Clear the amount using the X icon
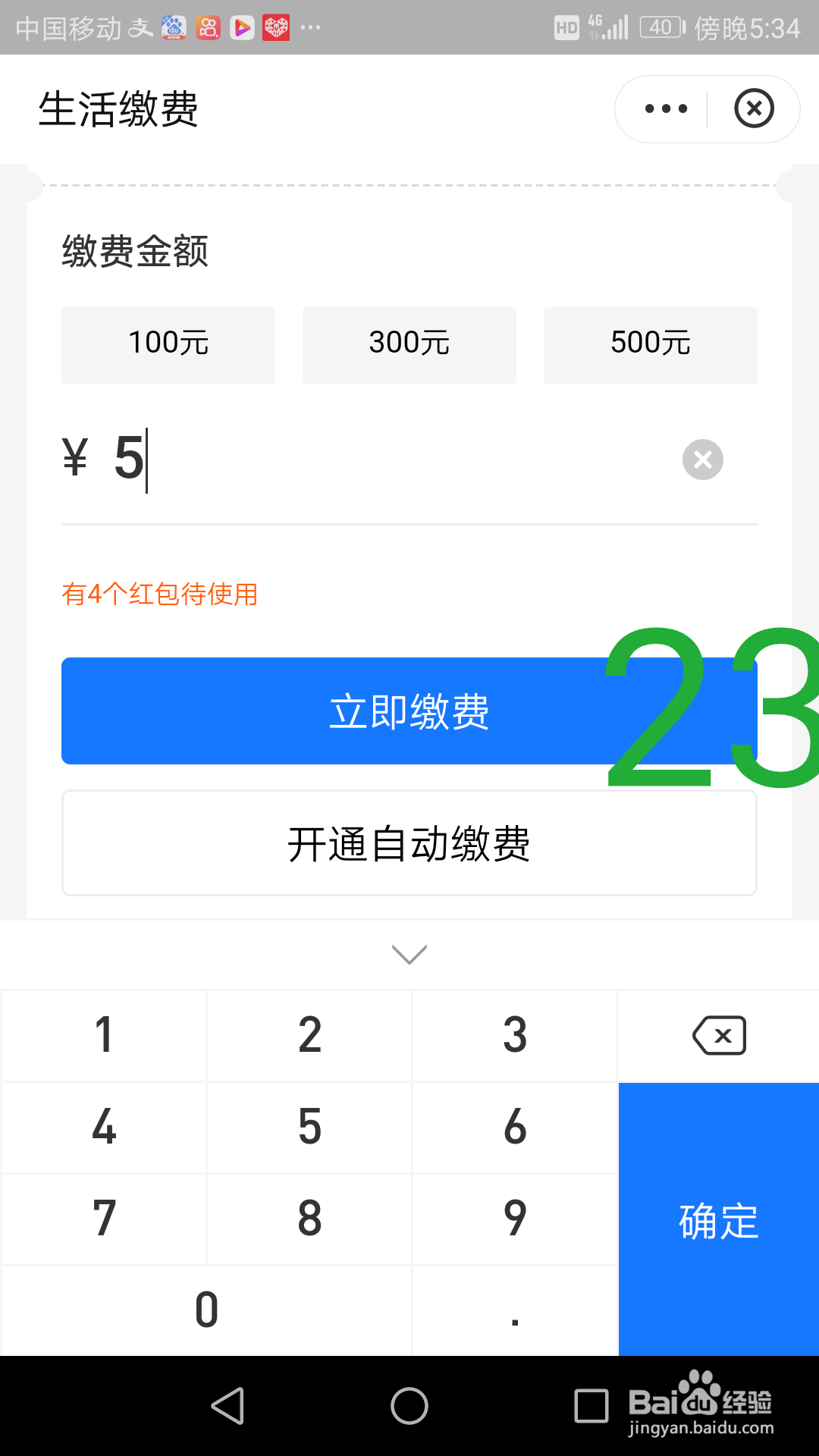 701,459
